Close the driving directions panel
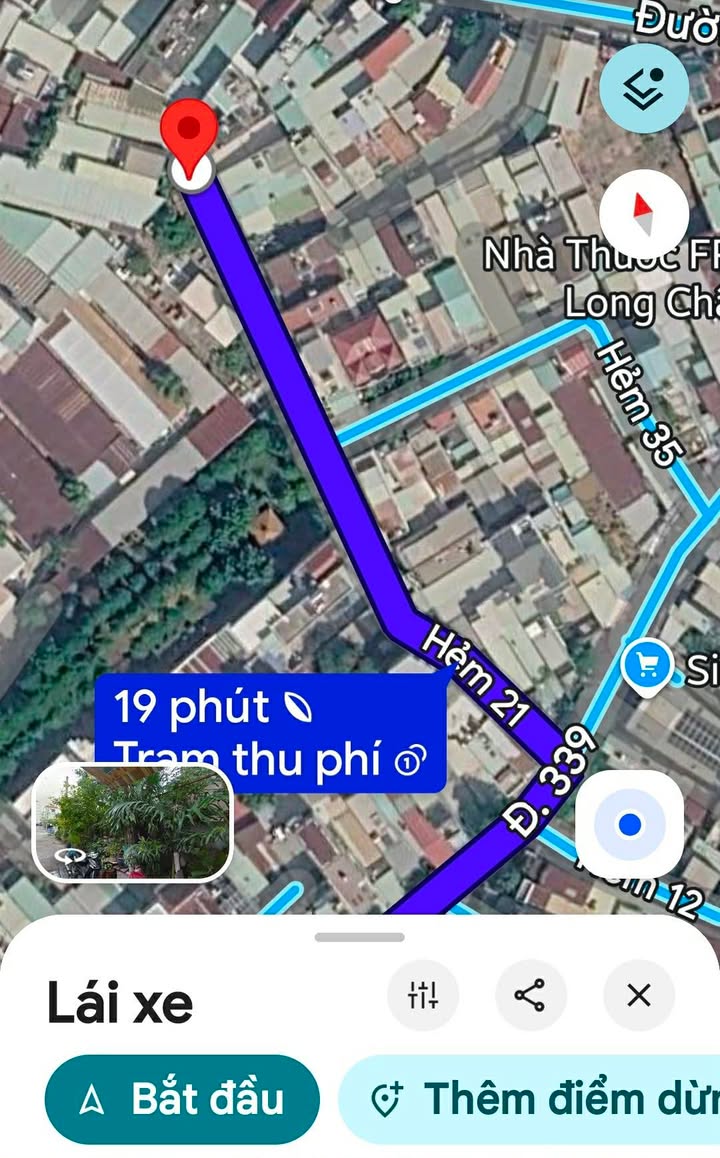The width and height of the screenshot is (720, 1158). click(x=639, y=996)
